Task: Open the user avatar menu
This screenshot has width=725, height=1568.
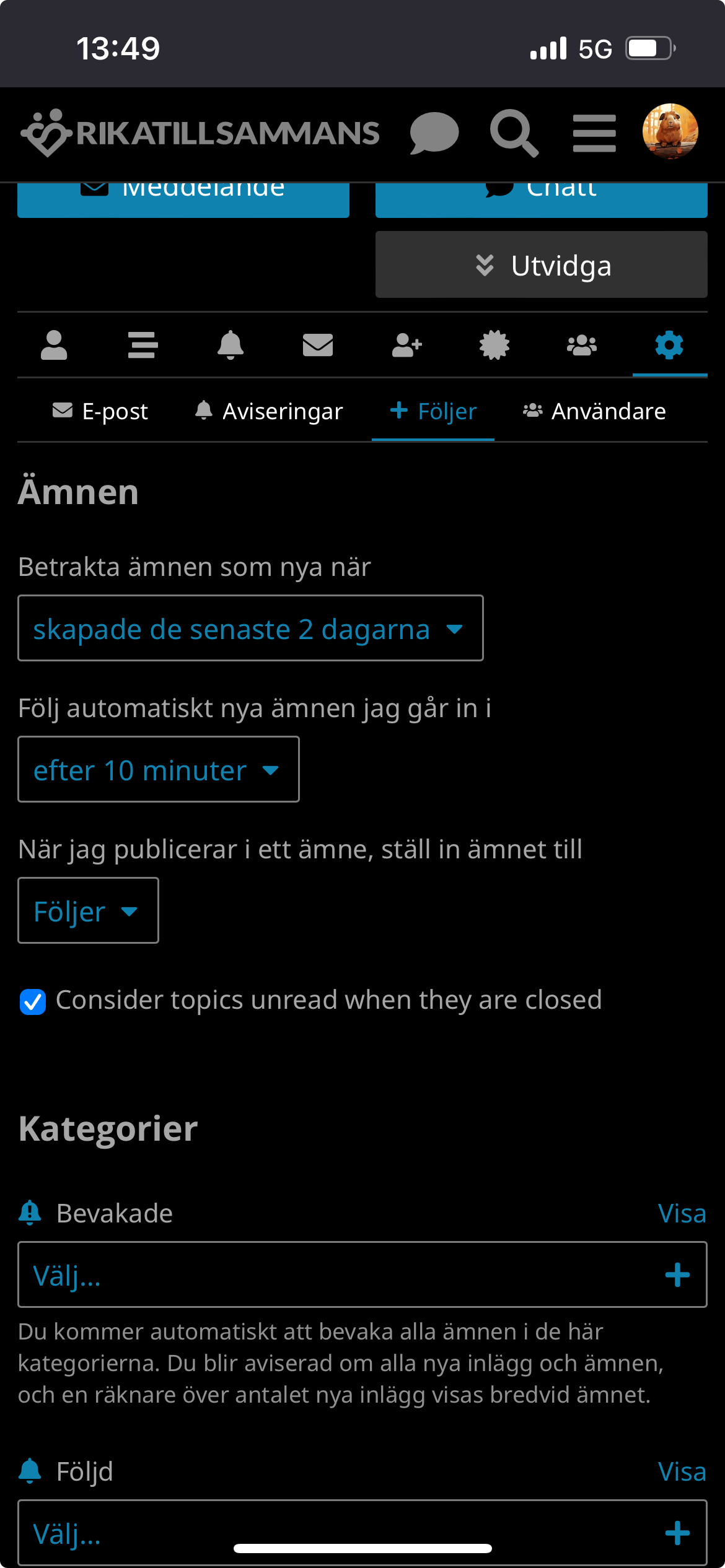Action: coord(670,131)
